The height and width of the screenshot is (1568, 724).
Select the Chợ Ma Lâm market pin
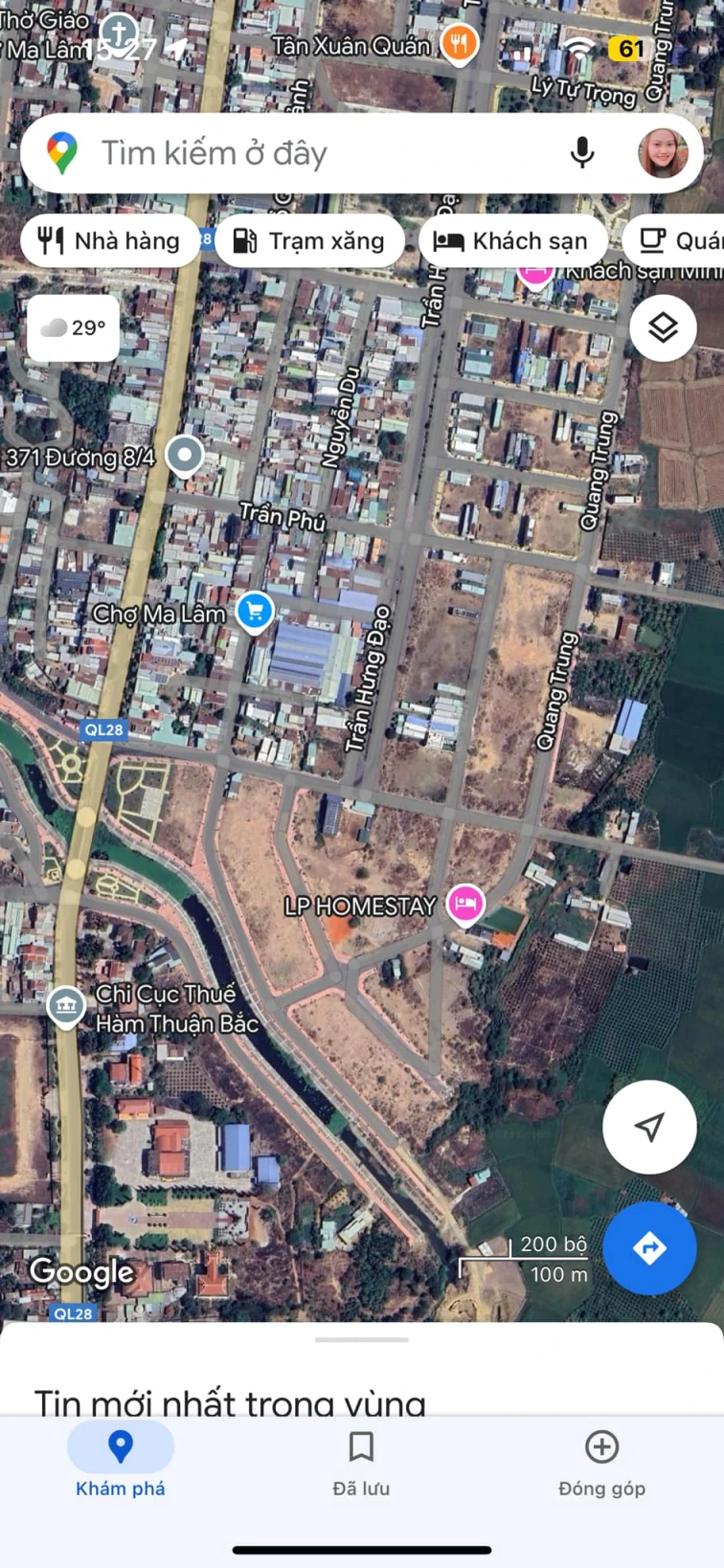(255, 611)
